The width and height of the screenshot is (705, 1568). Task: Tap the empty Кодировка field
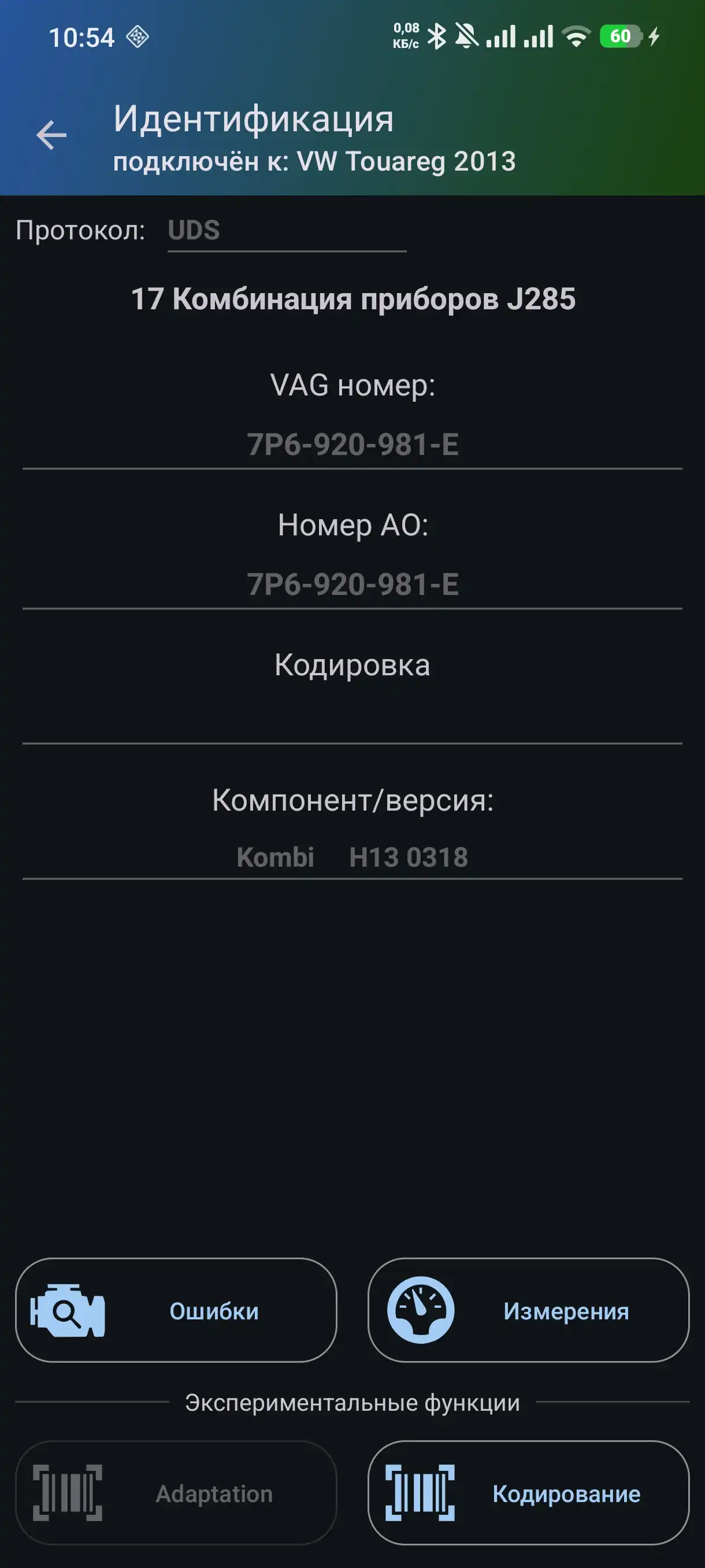click(352, 718)
